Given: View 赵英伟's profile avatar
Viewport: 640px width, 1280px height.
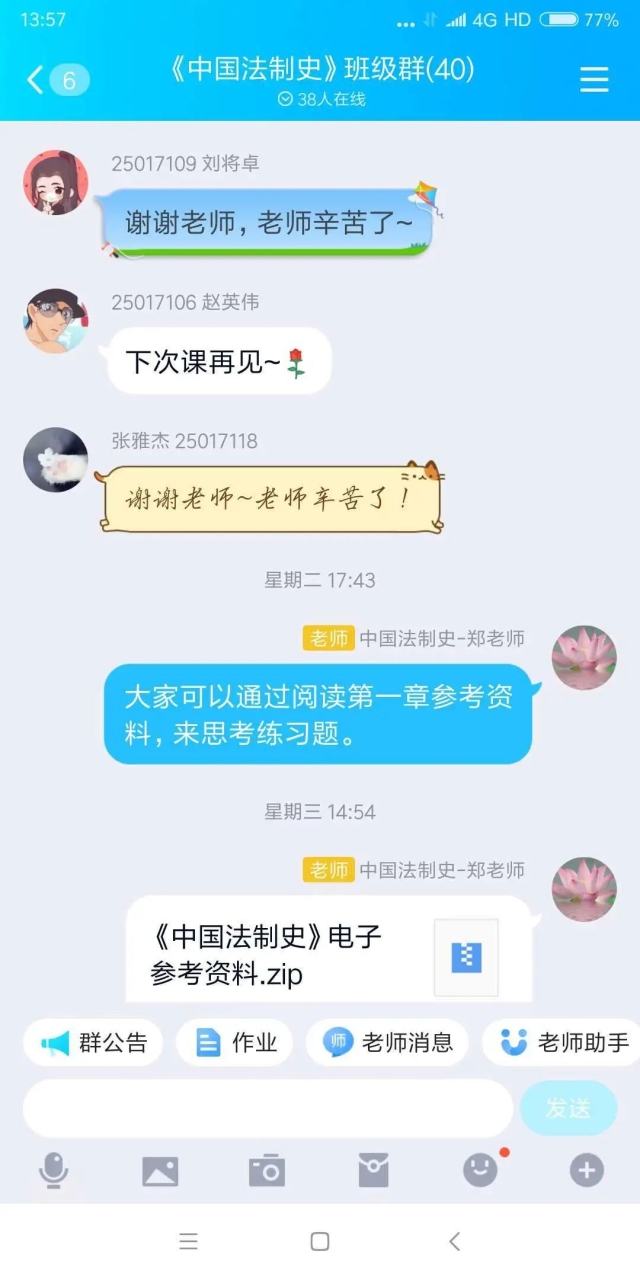Looking at the screenshot, I should tap(56, 321).
